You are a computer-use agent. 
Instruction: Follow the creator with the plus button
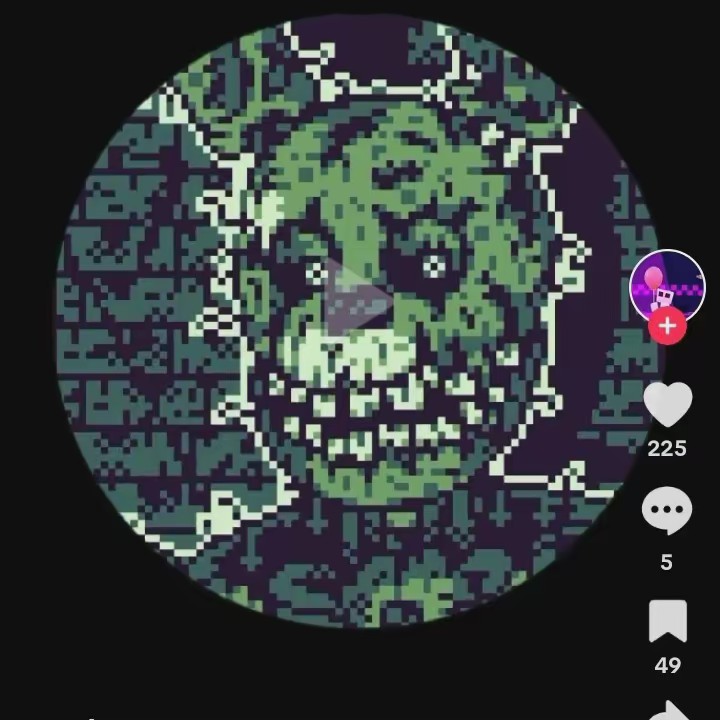(667, 326)
